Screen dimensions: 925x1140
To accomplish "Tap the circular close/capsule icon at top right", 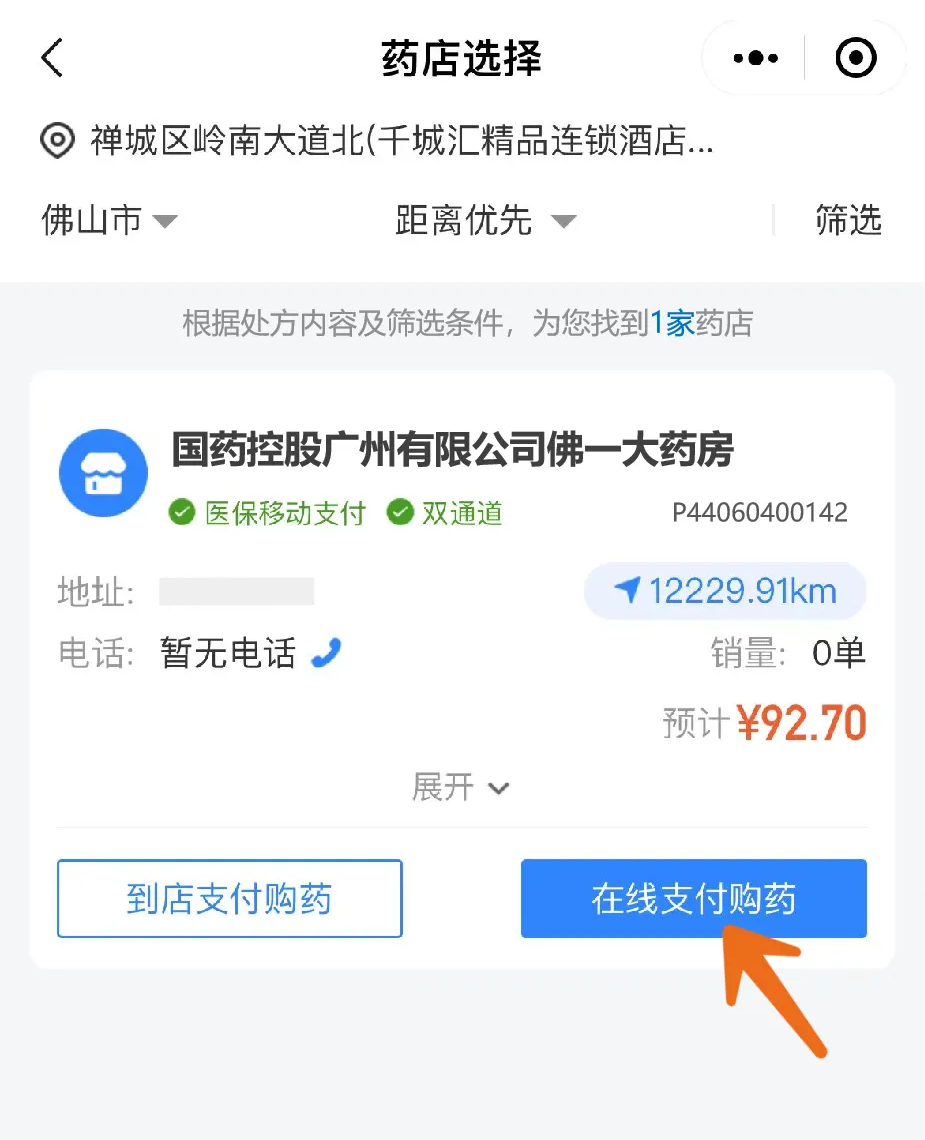I will coord(855,57).
